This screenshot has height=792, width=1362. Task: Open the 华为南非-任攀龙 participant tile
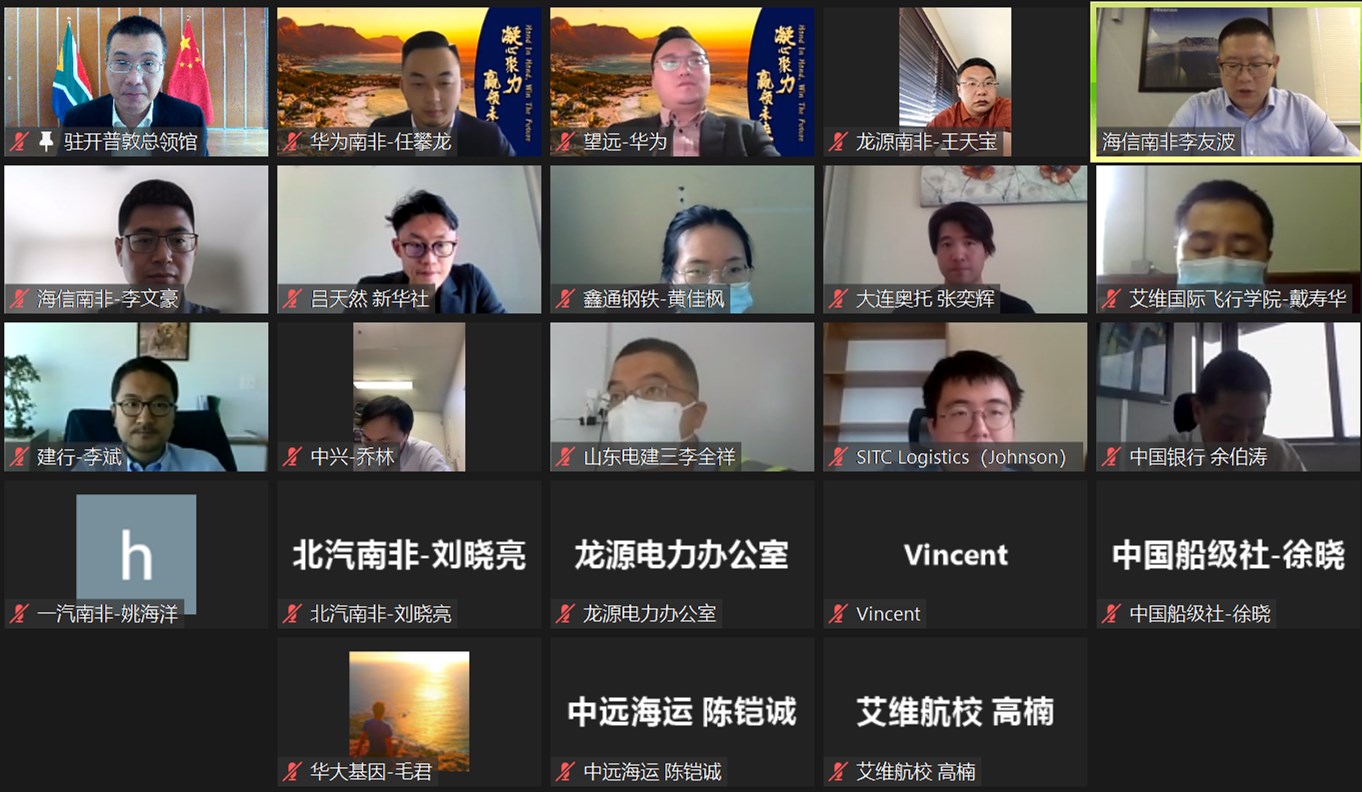[409, 82]
